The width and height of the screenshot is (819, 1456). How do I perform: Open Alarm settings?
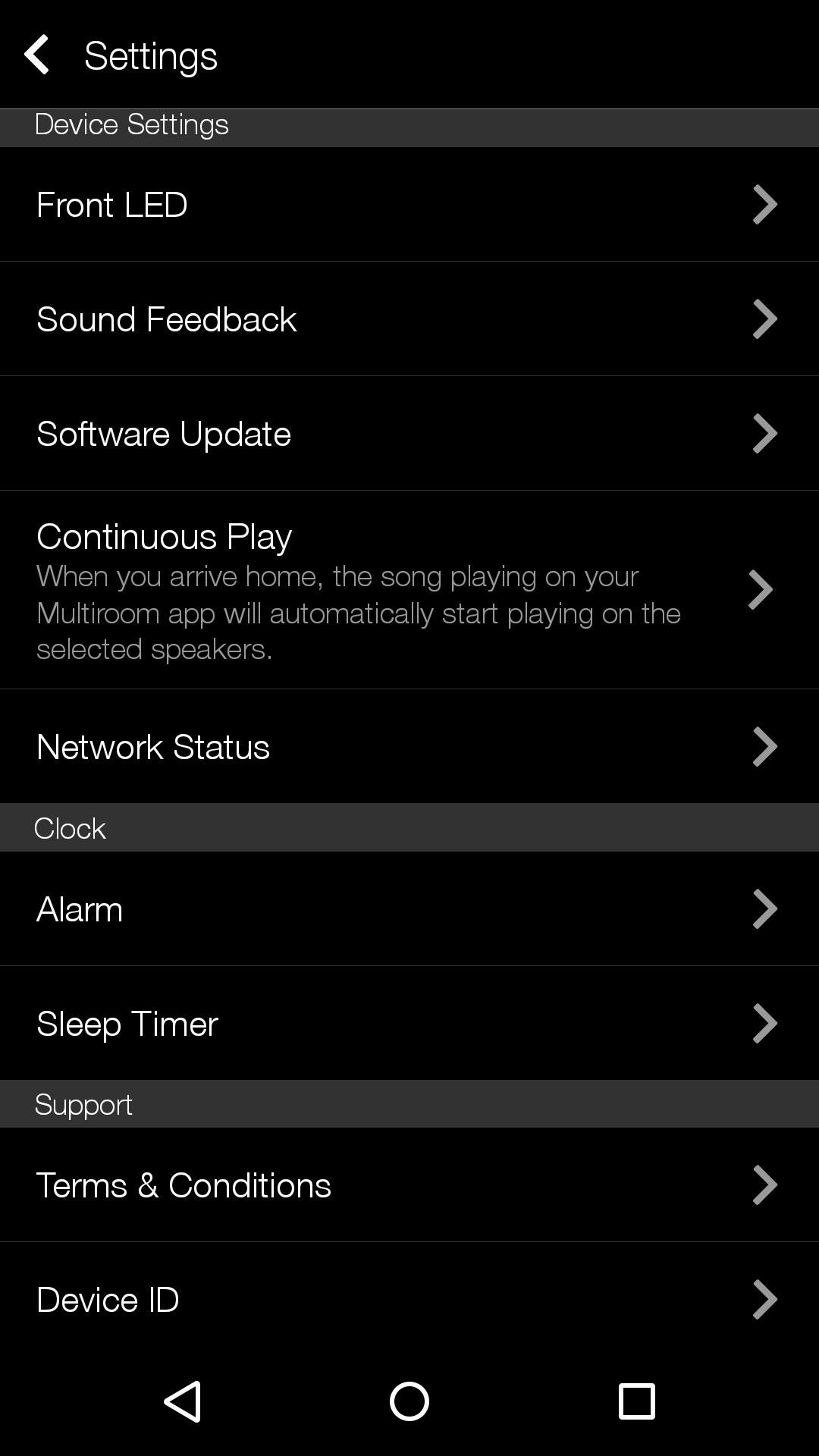click(x=409, y=908)
